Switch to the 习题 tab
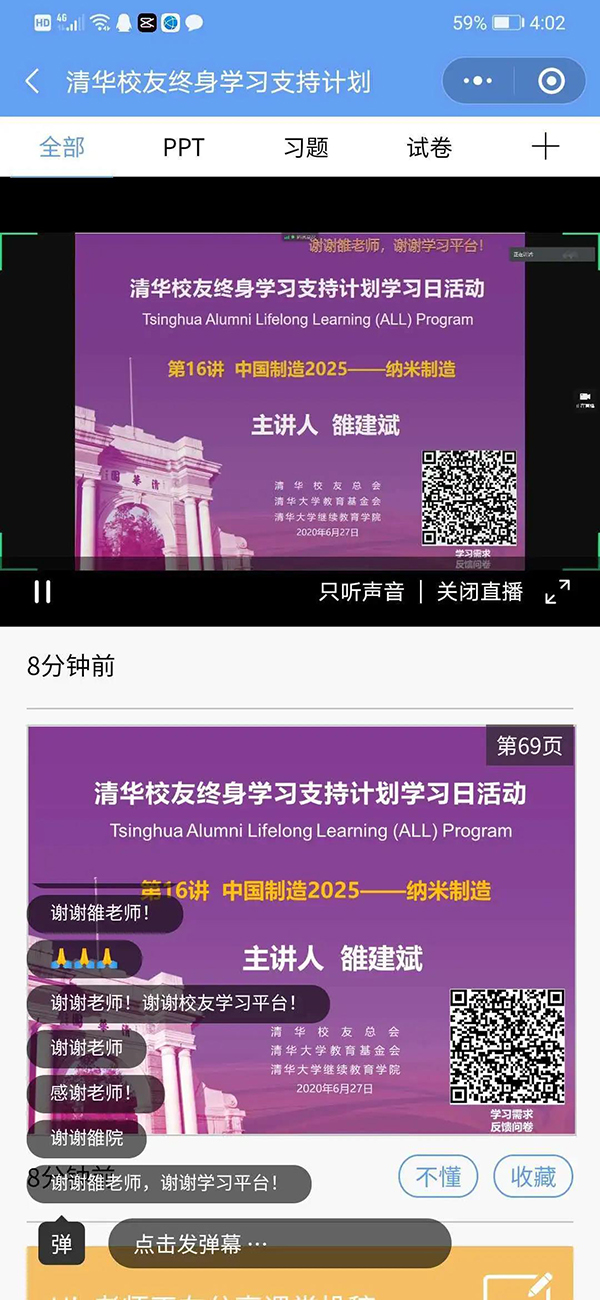 306,148
